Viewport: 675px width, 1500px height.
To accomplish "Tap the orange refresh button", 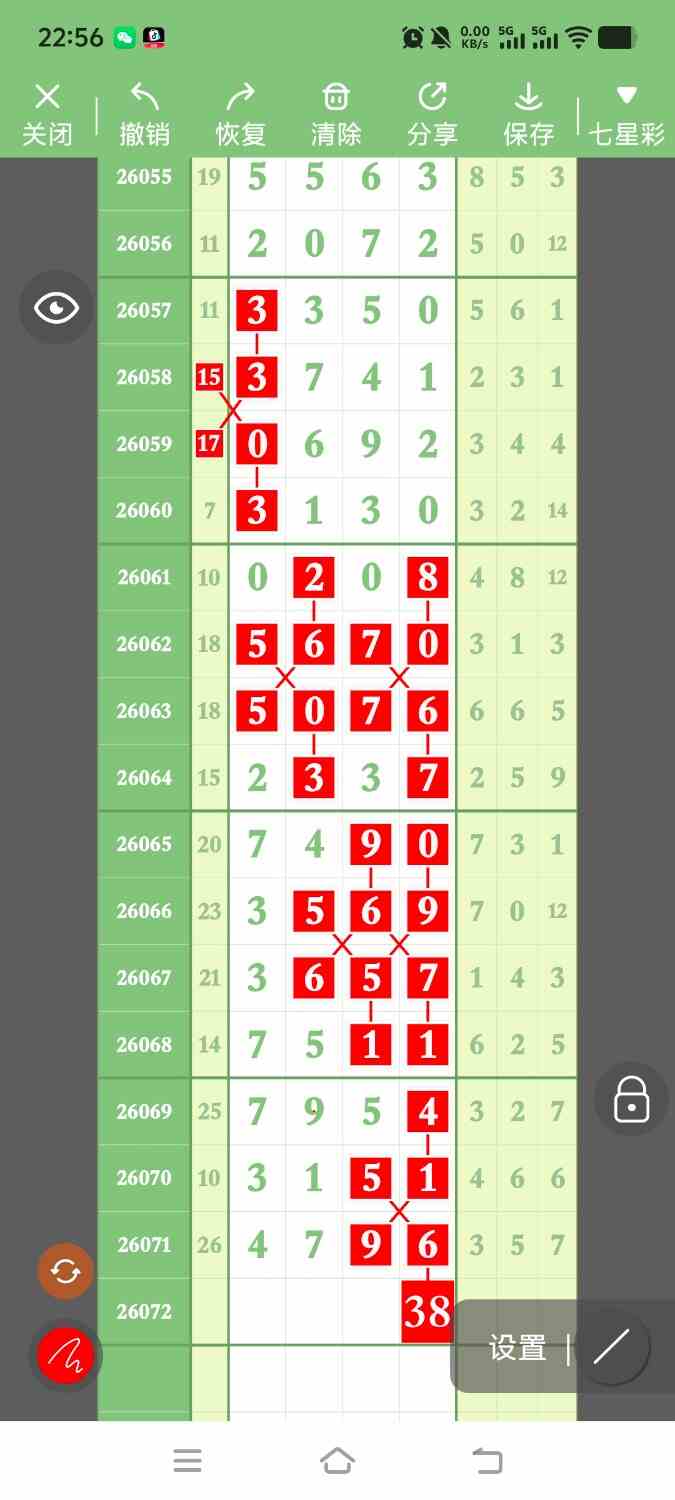I will (x=65, y=1271).
